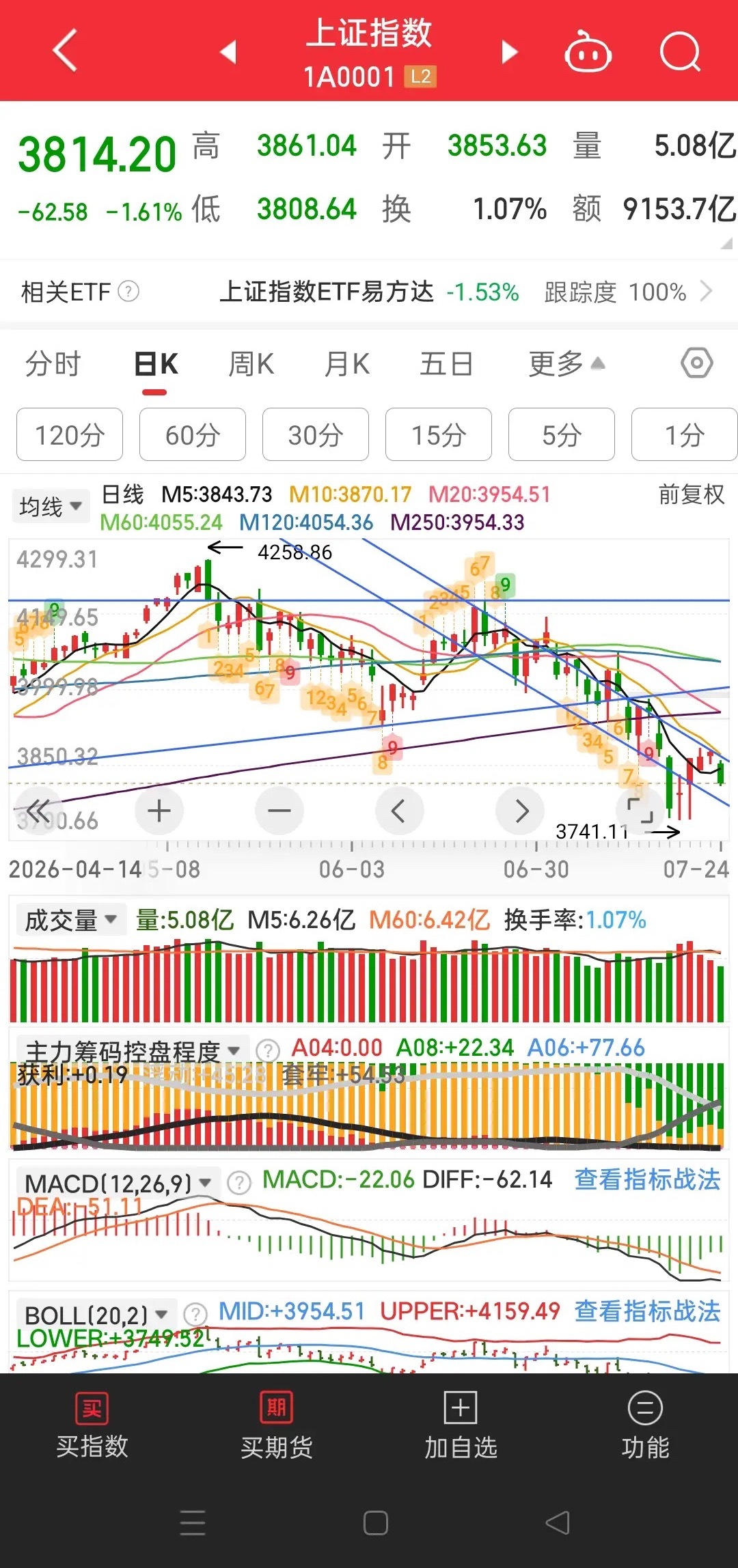Zoom out chart with minus button
This screenshot has width=738, height=1568.
point(279,811)
